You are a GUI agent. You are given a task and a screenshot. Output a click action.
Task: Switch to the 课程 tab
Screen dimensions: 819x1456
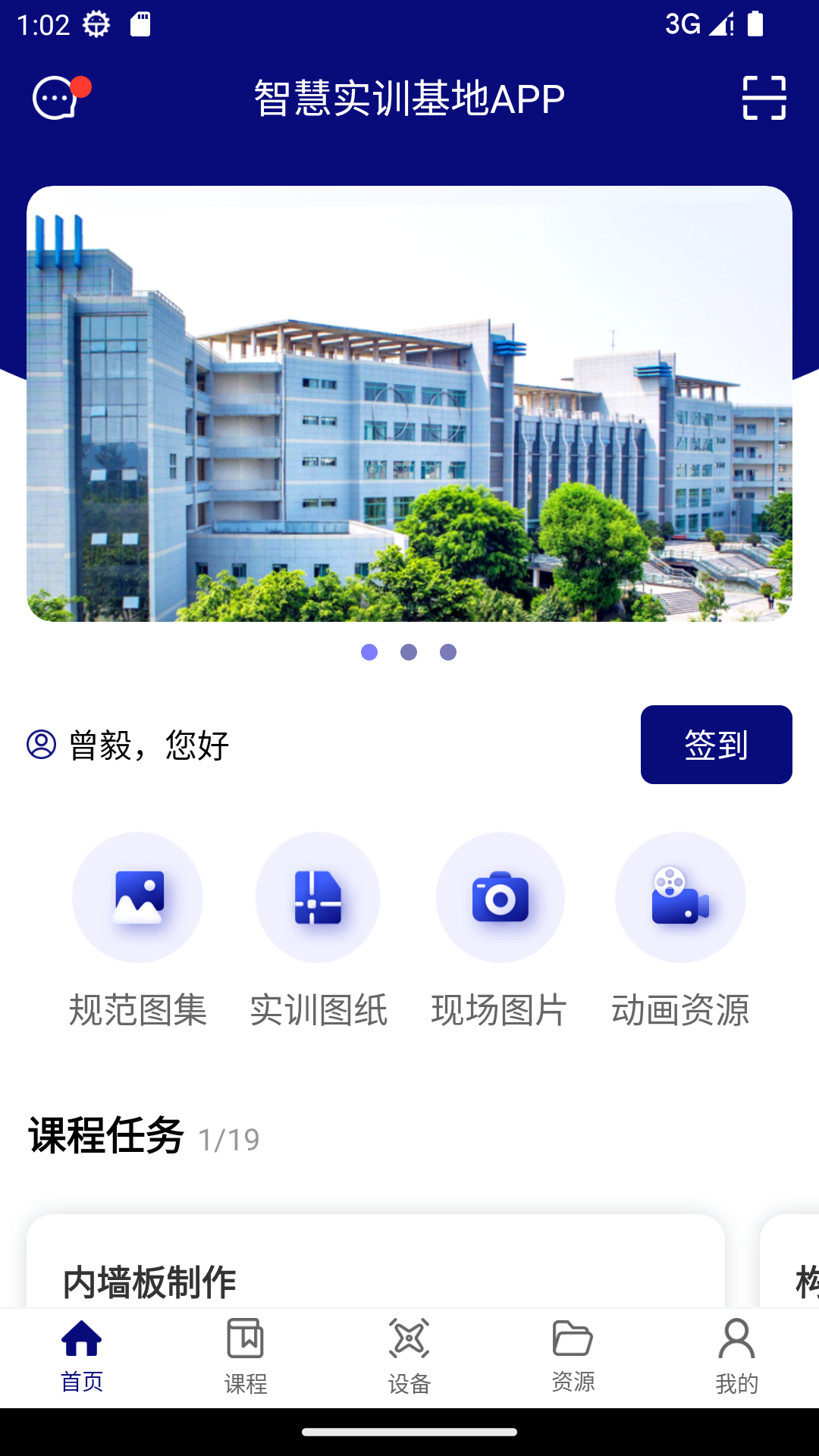pyautogui.click(x=245, y=1357)
